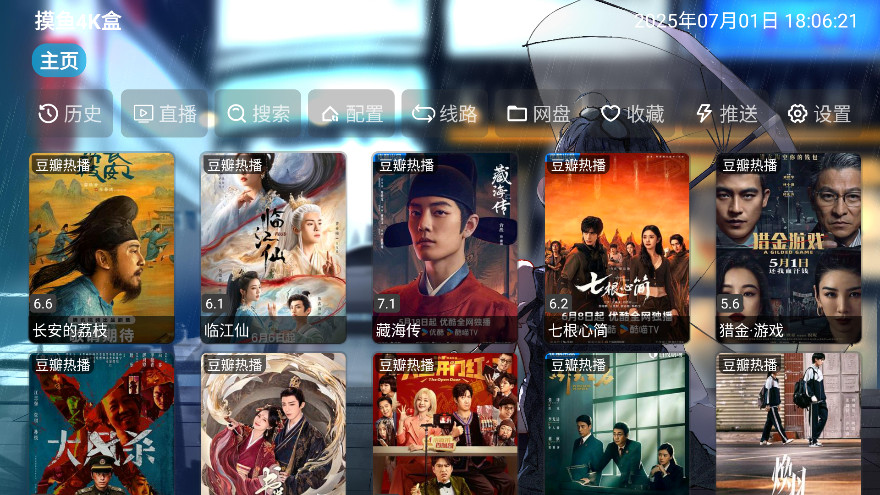Select the 藏海传 poster

tap(445, 247)
